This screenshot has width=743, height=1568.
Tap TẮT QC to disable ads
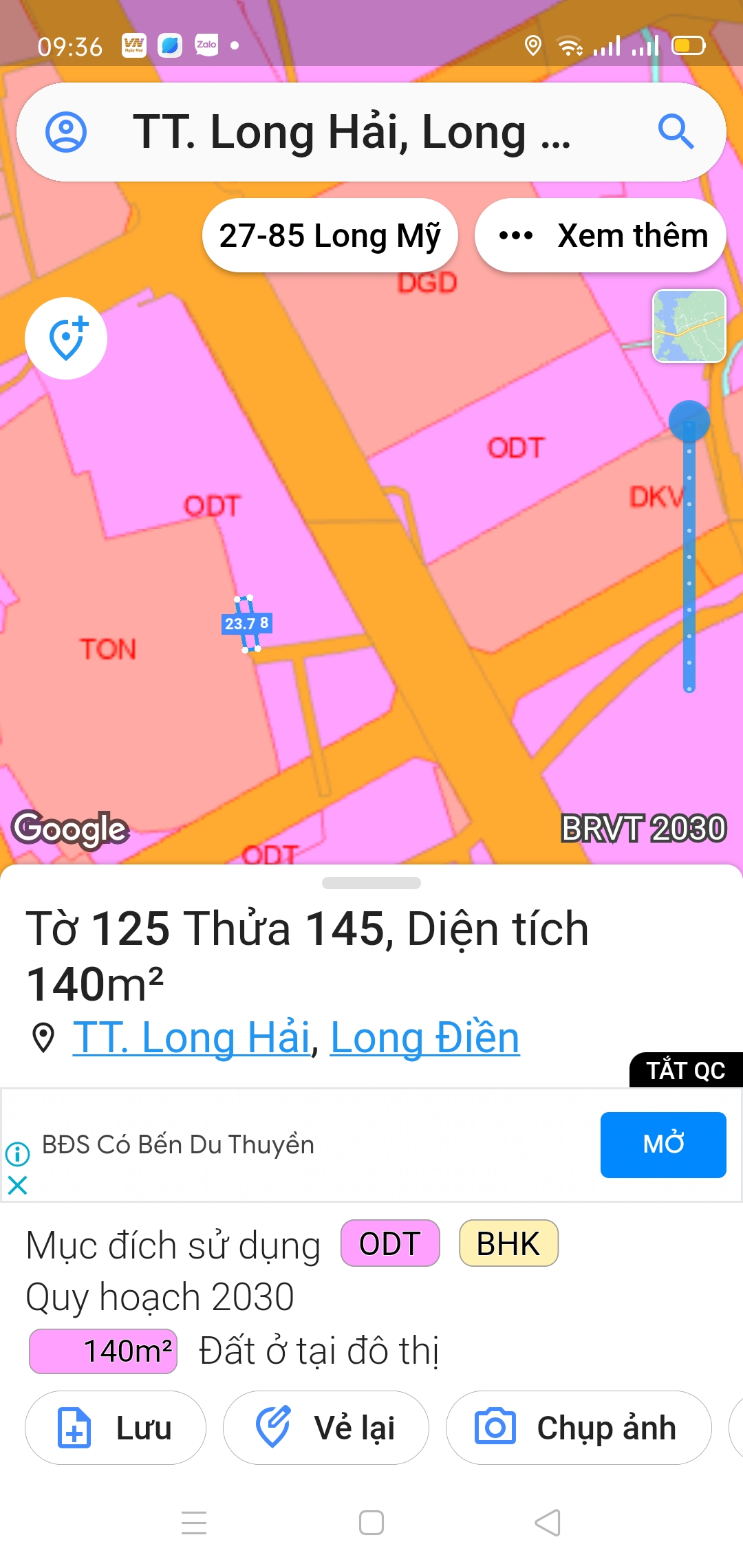click(685, 1070)
